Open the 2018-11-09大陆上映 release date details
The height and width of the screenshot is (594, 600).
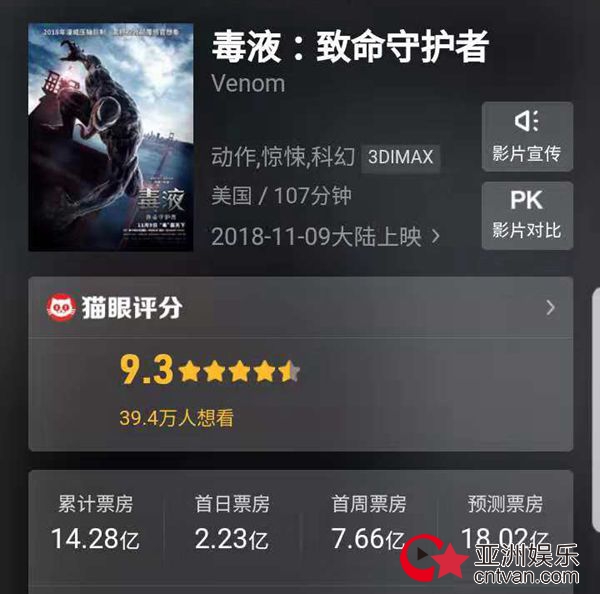(325, 237)
